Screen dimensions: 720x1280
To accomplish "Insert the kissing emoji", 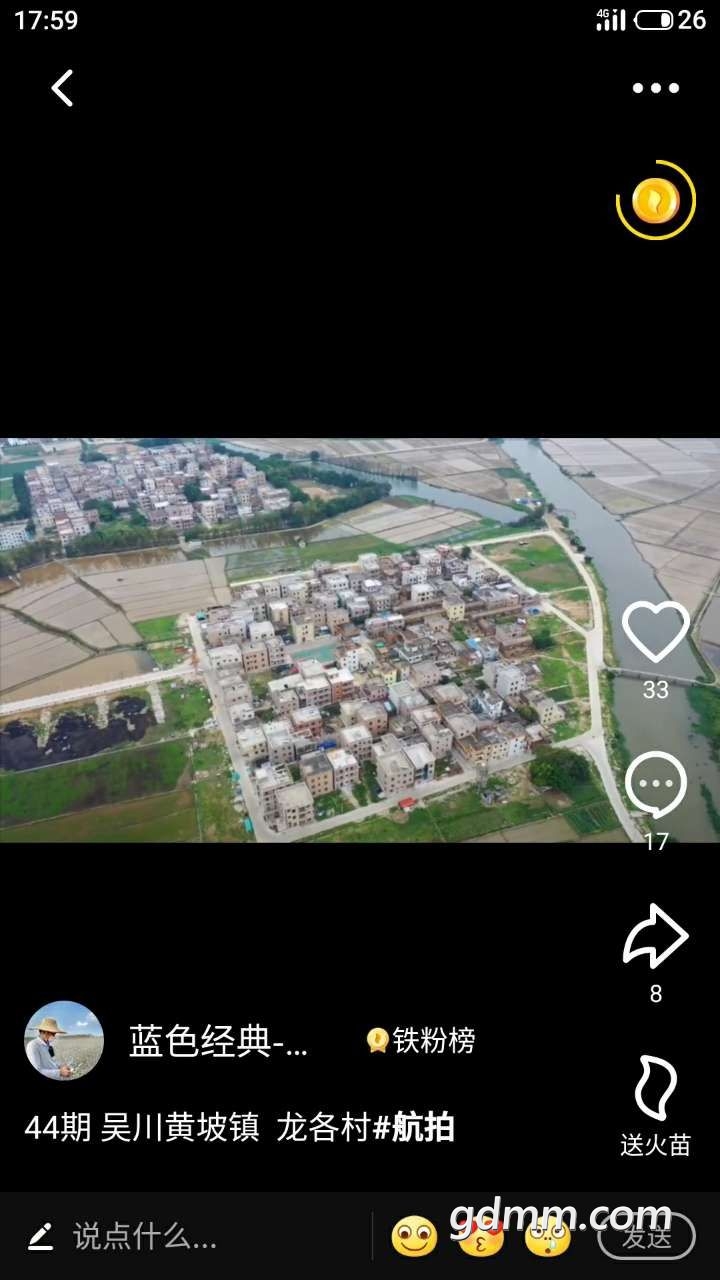I will click(x=481, y=1238).
